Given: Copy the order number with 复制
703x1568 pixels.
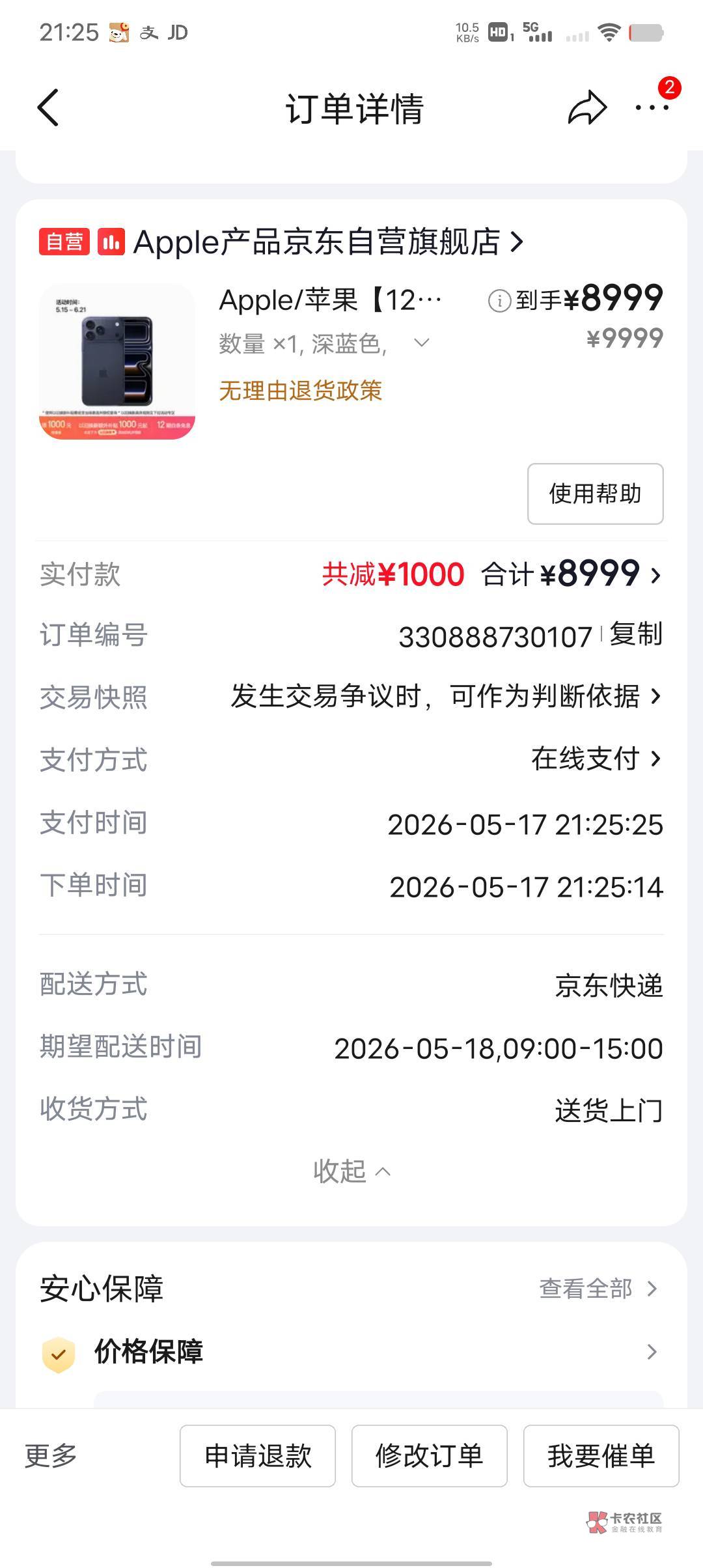Looking at the screenshot, I should [636, 634].
